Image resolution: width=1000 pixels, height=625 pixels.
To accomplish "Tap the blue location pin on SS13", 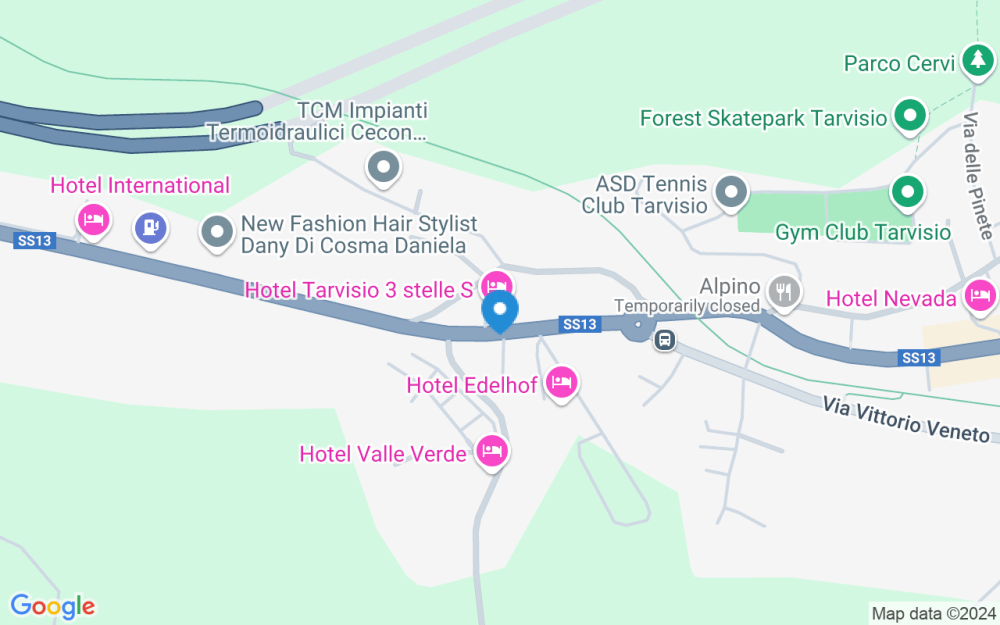I will click(500, 311).
